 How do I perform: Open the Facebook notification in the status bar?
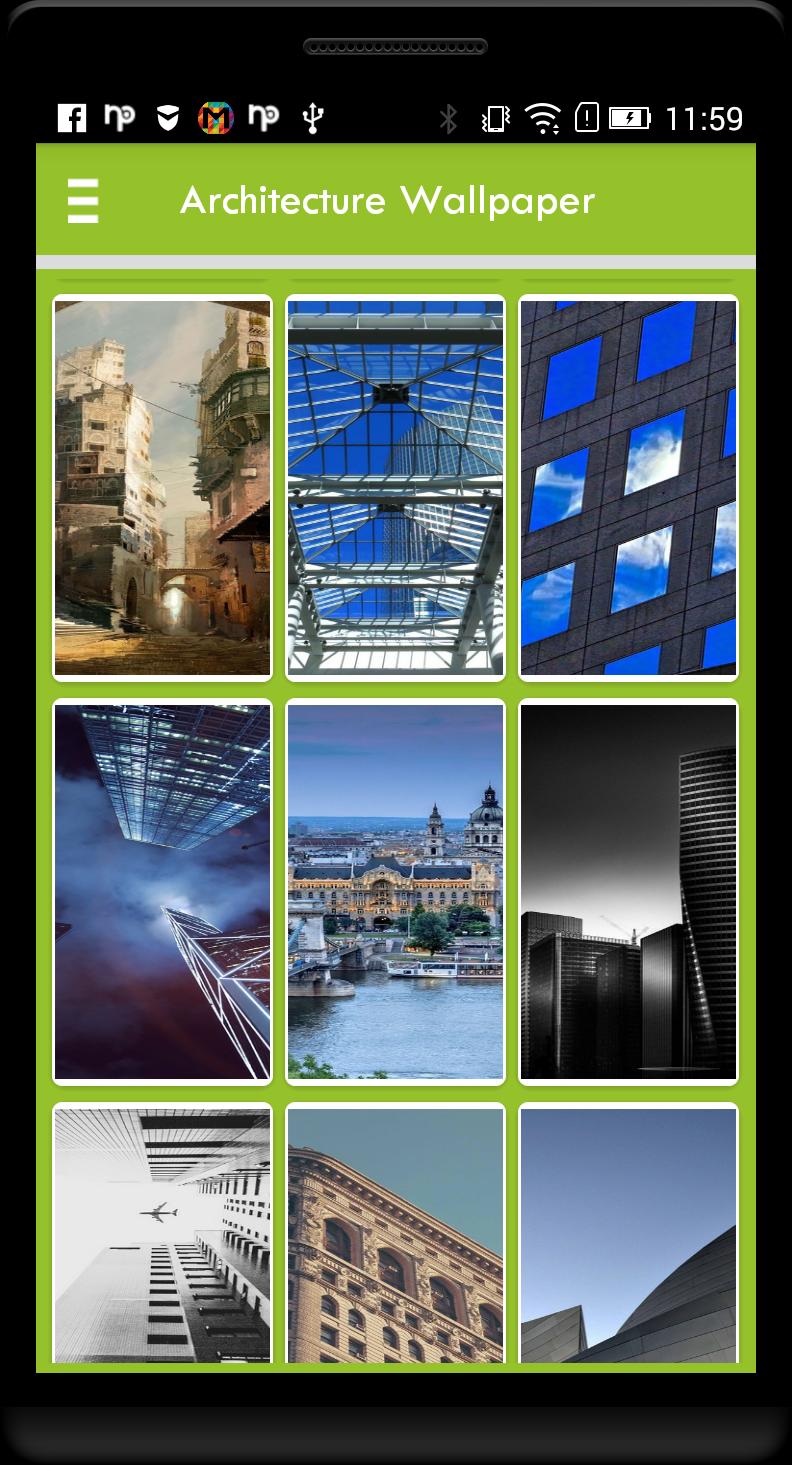click(70, 118)
